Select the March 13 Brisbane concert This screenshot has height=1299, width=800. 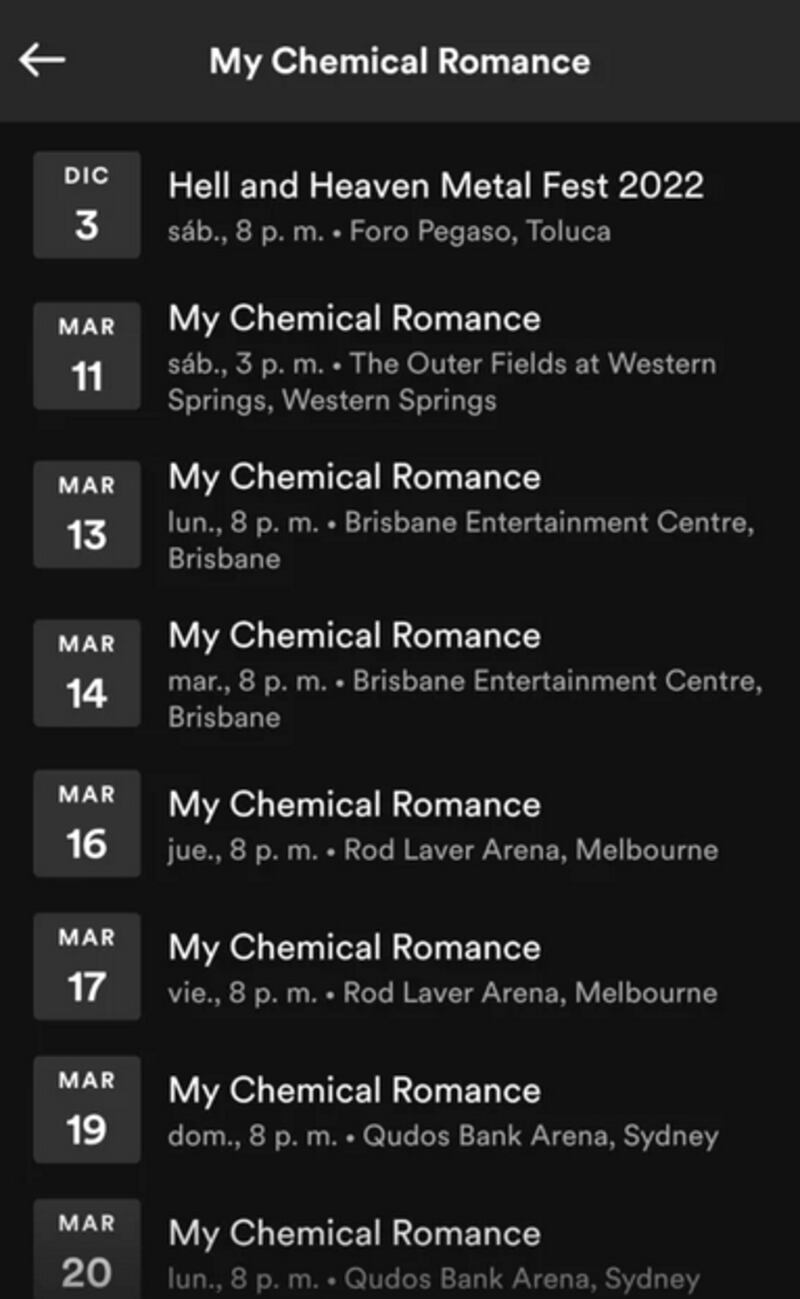tap(400, 515)
